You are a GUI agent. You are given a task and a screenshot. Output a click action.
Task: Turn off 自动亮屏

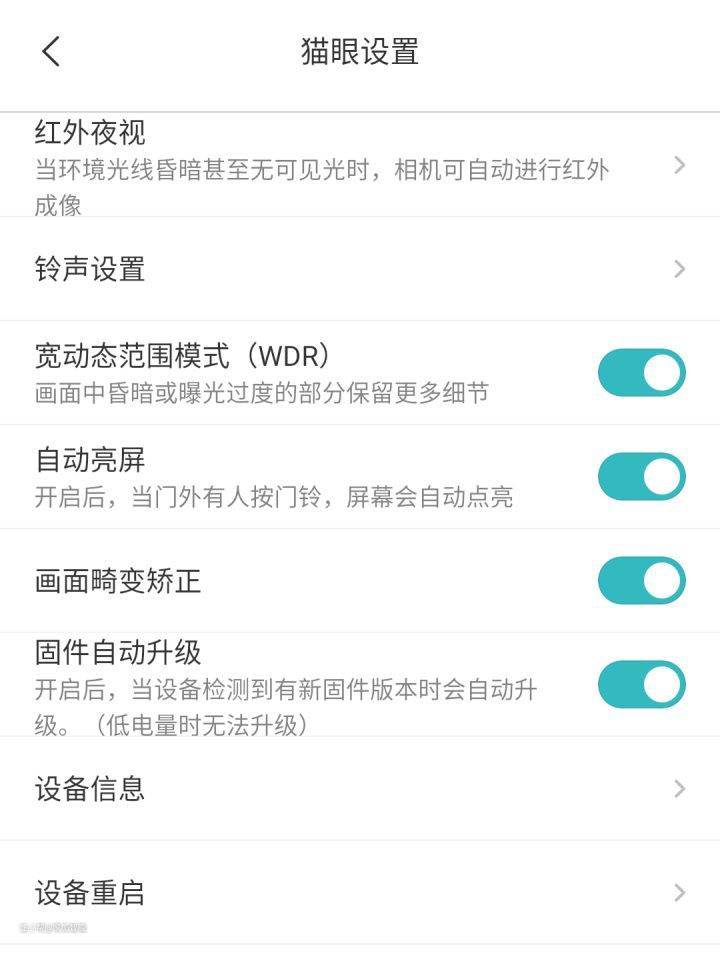pyautogui.click(x=641, y=477)
